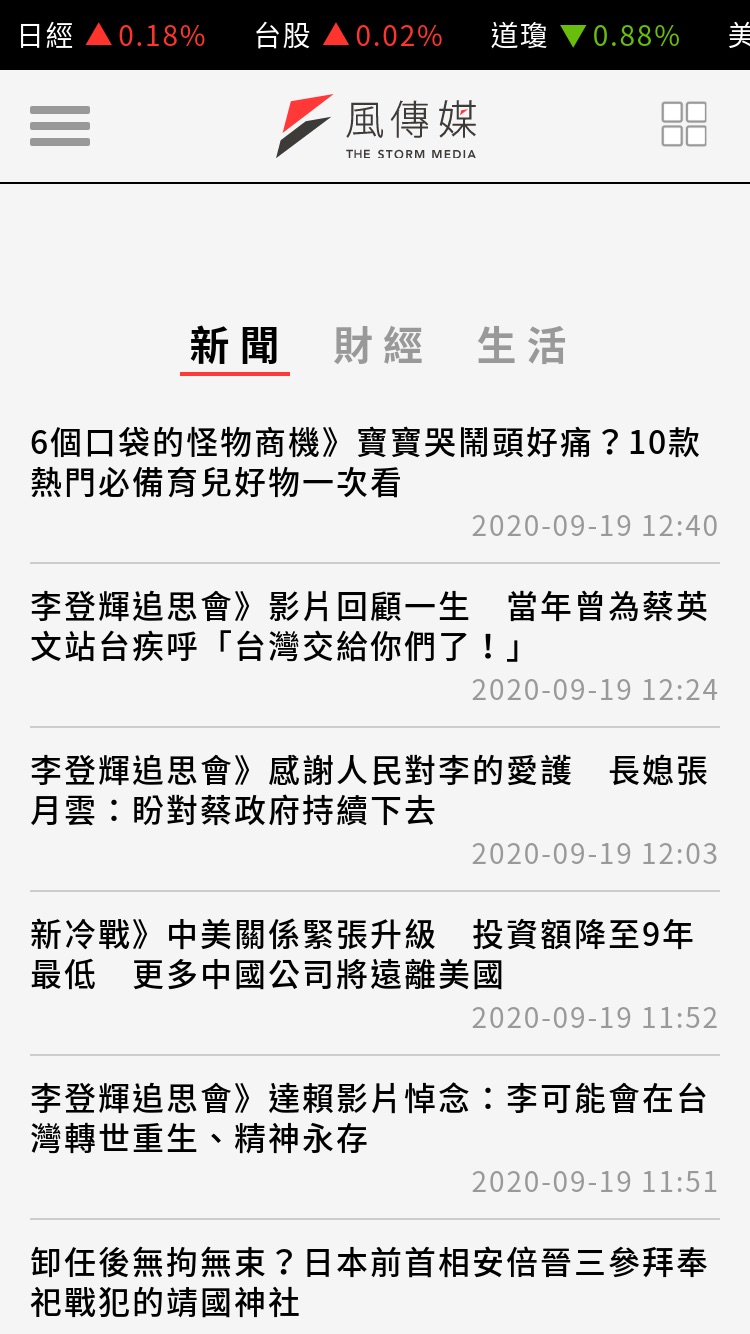Open the article about 長媳張月雲
Image resolution: width=750 pixels, height=1334 pixels.
pos(375,810)
